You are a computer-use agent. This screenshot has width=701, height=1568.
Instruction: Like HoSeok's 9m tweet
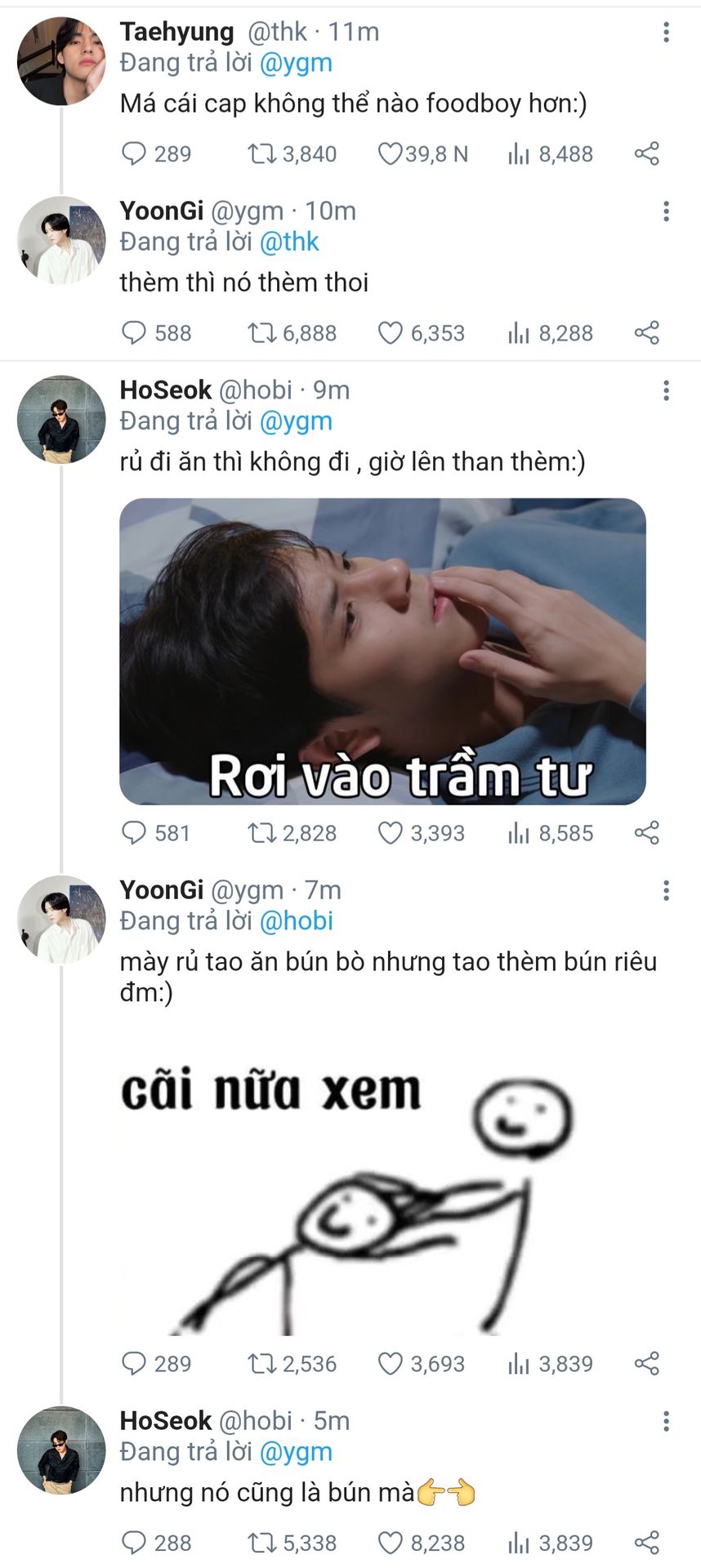point(391,833)
